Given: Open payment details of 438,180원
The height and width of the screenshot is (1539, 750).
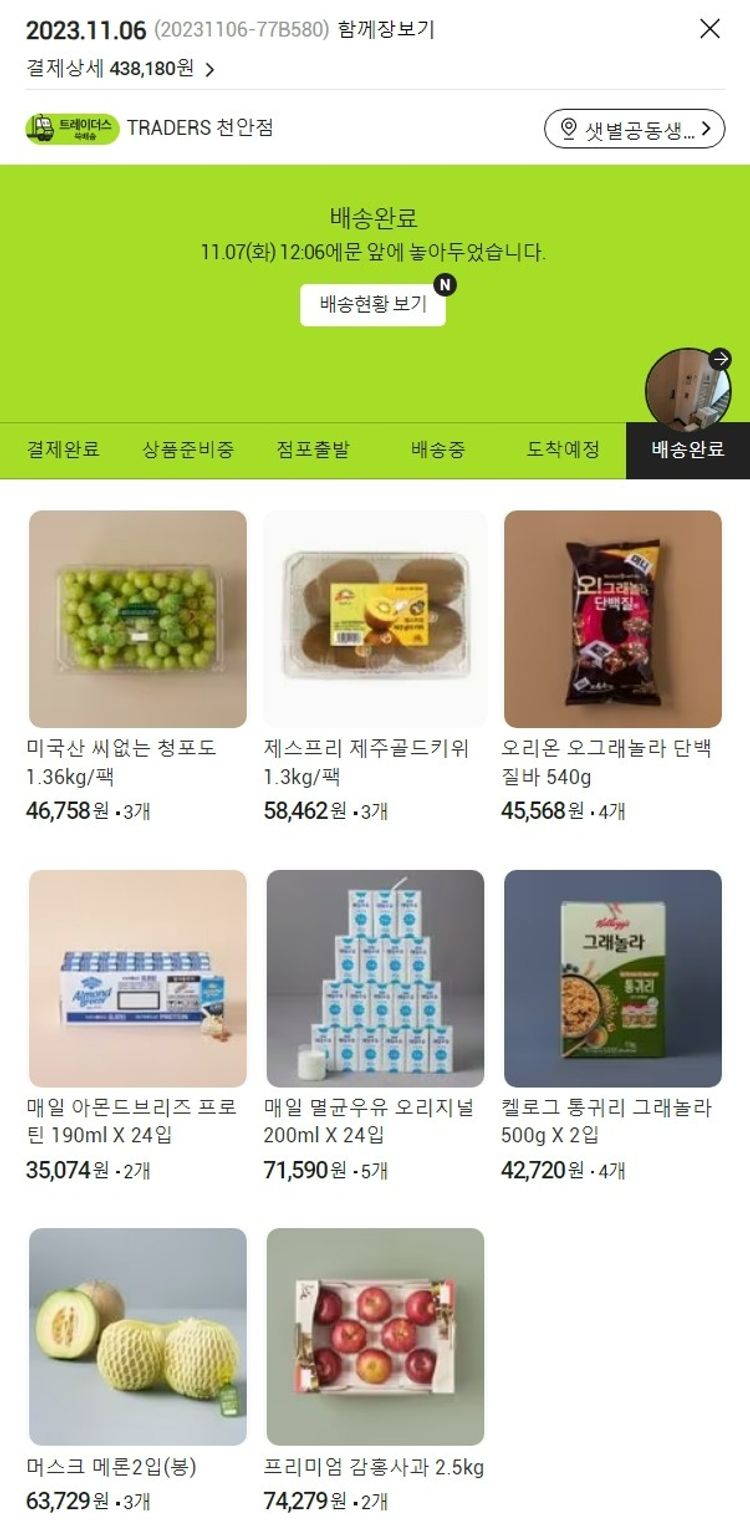Looking at the screenshot, I should point(120,69).
